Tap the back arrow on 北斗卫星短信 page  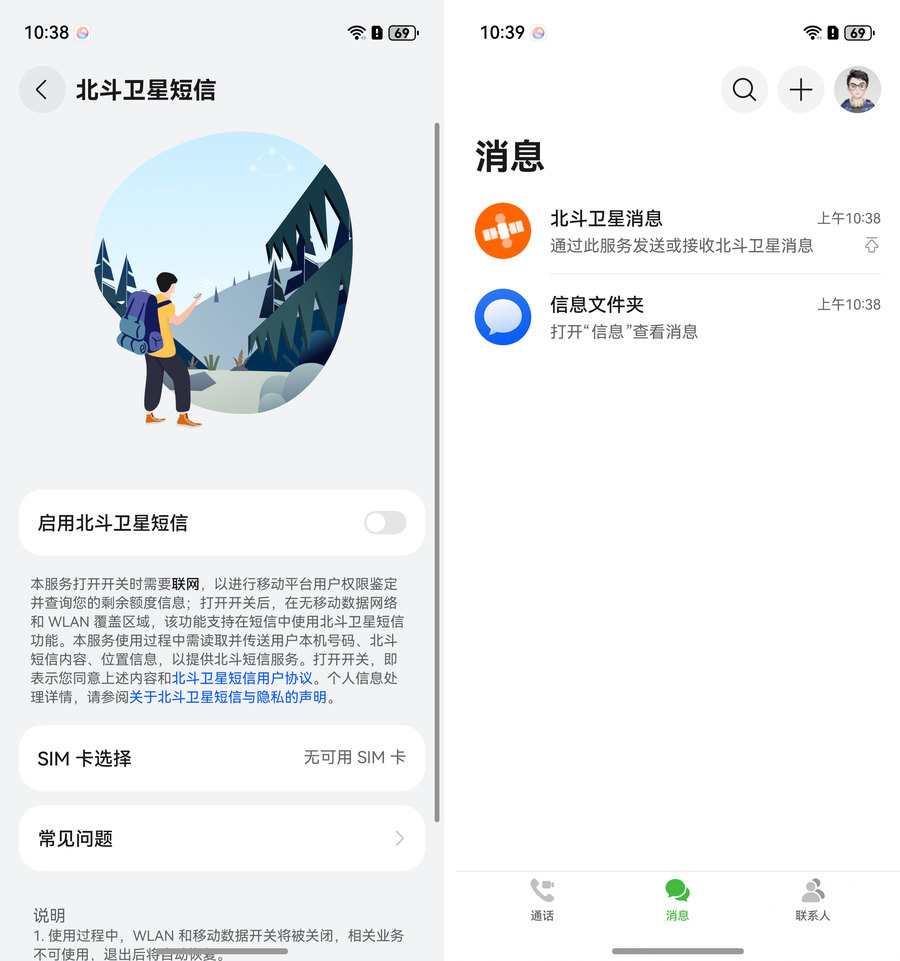pyautogui.click(x=42, y=89)
